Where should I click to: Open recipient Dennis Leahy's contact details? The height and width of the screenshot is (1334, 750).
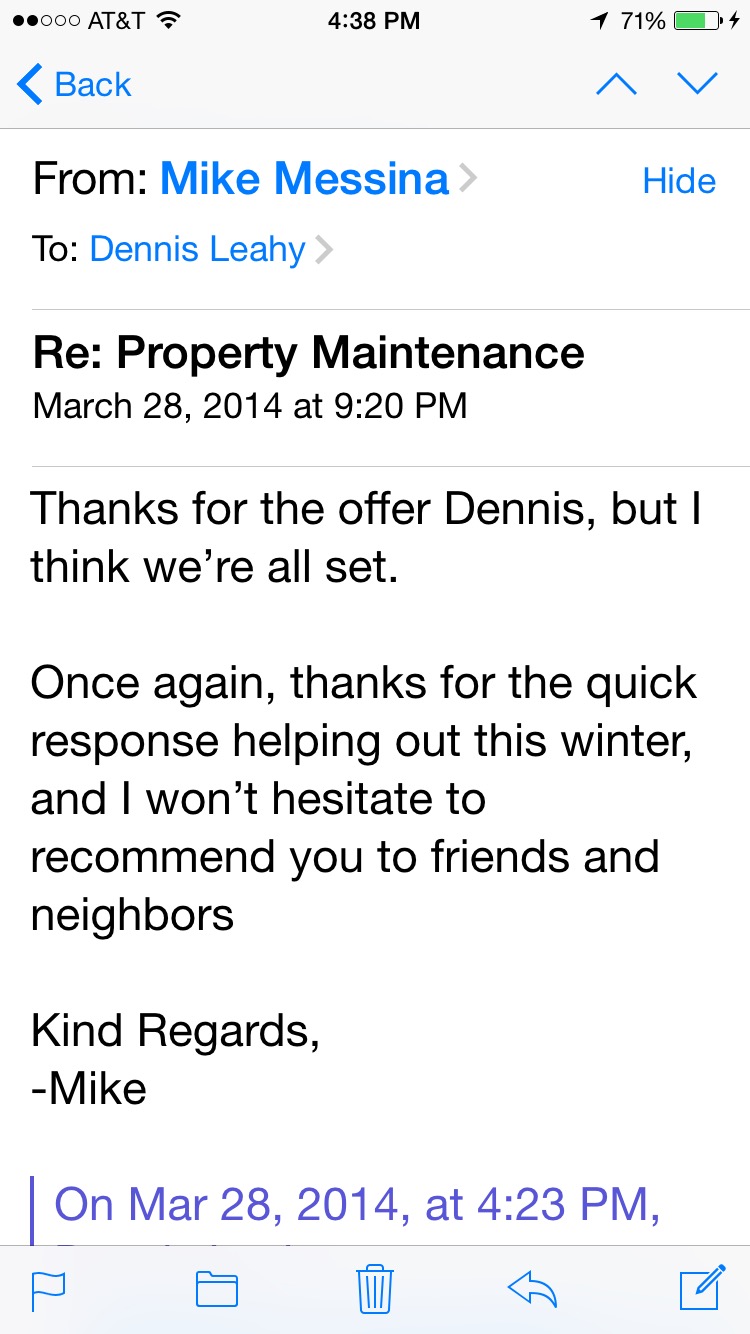pyautogui.click(x=210, y=249)
